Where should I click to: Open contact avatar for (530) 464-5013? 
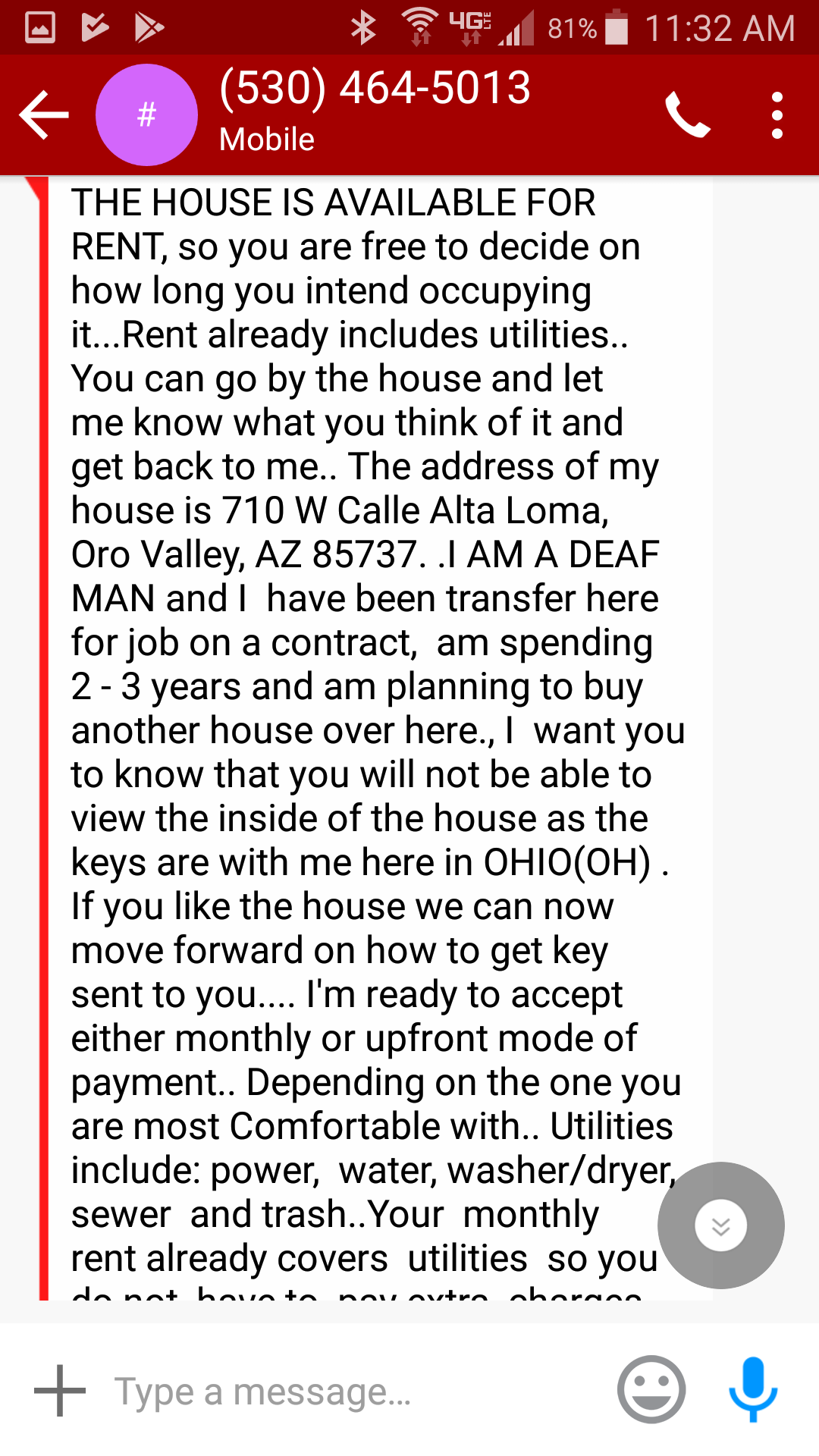click(x=146, y=115)
